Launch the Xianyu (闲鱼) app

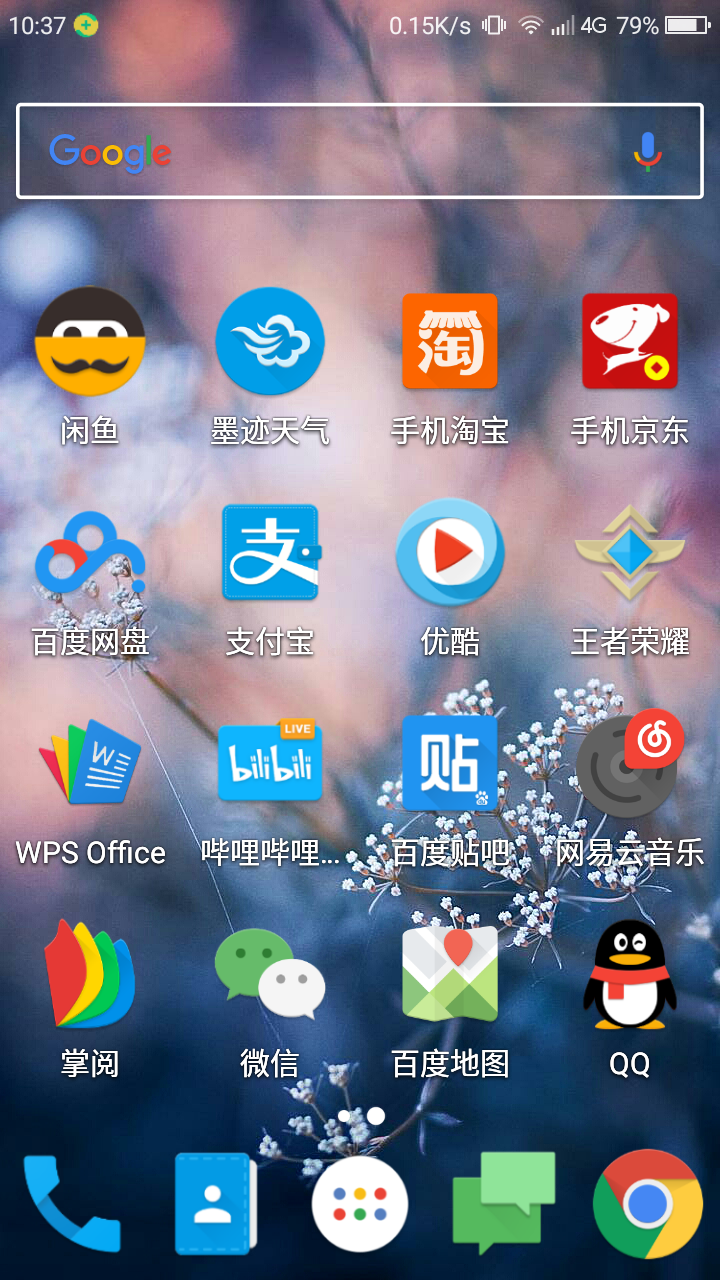tap(90, 341)
